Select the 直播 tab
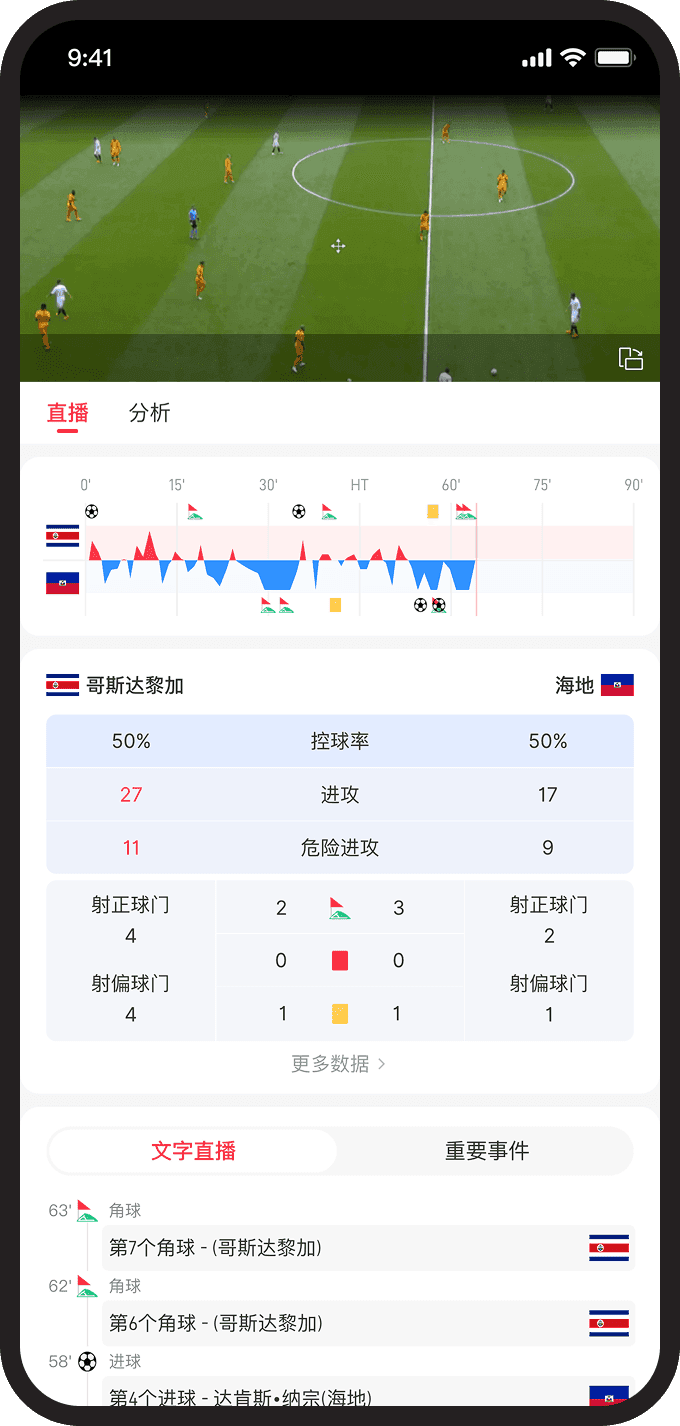680x1426 pixels. point(68,412)
